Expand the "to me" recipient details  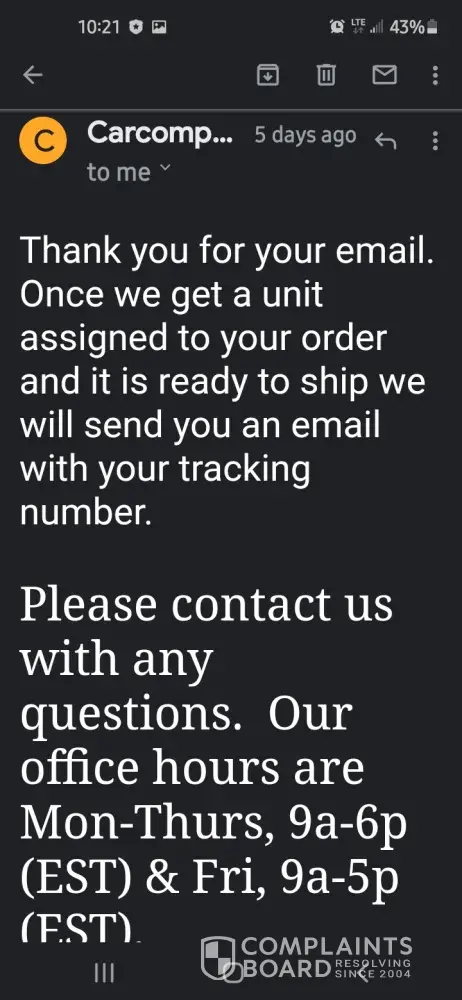(x=130, y=172)
